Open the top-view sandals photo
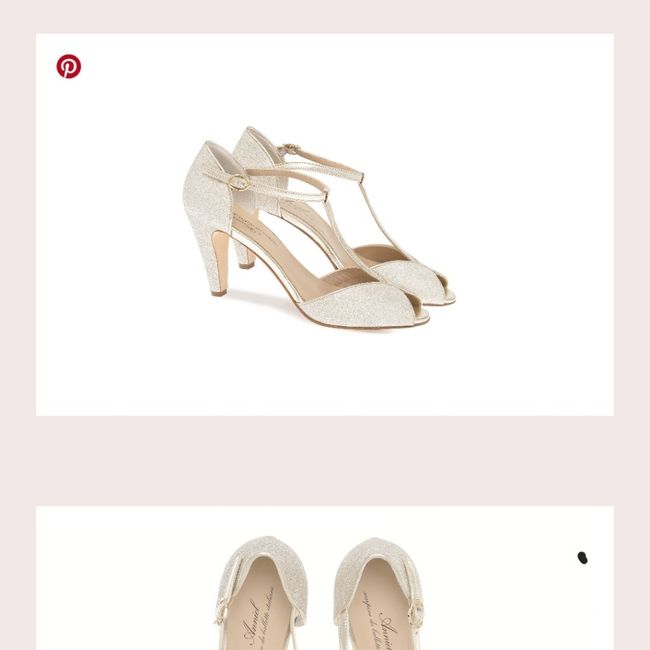This screenshot has width=650, height=650. 320,592
